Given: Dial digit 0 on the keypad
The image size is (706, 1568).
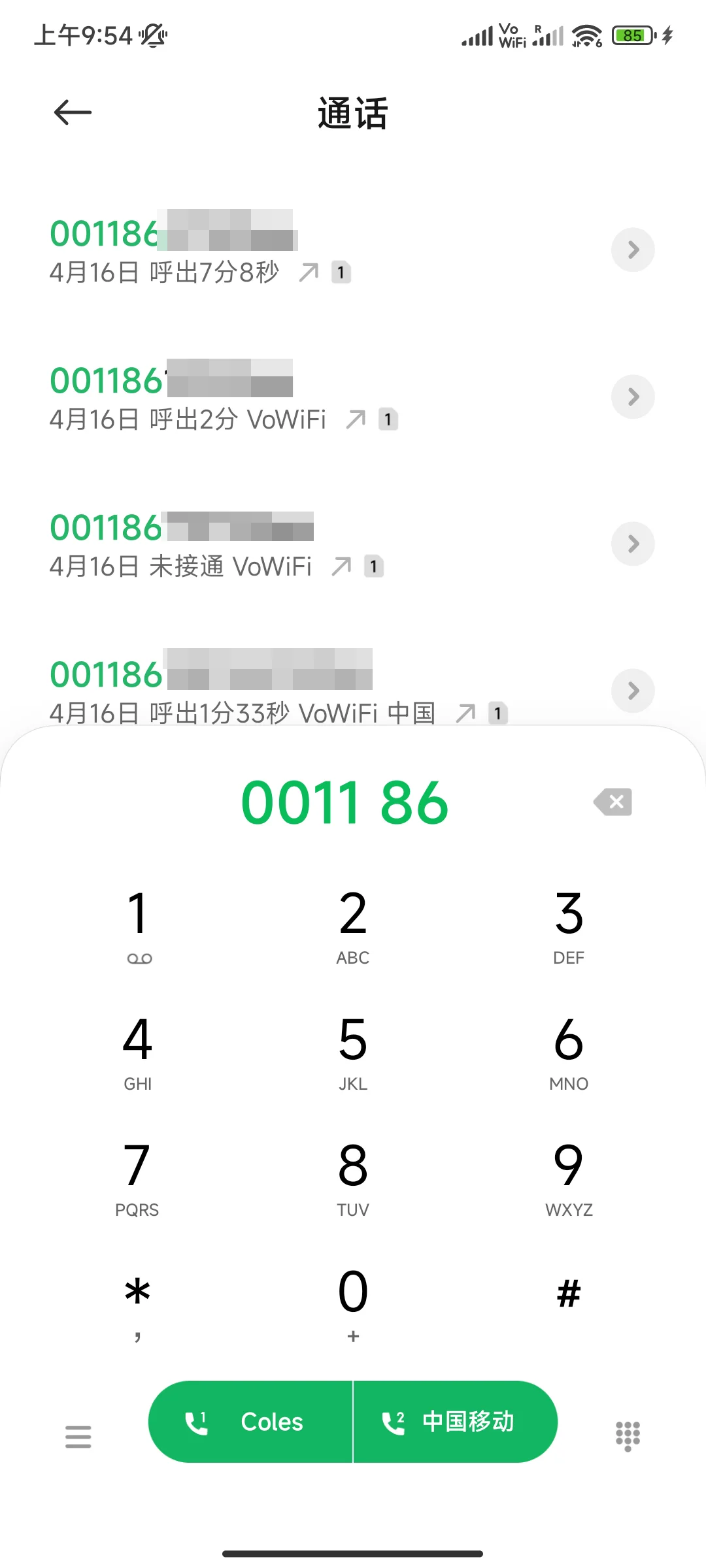Looking at the screenshot, I should coord(353,1303).
